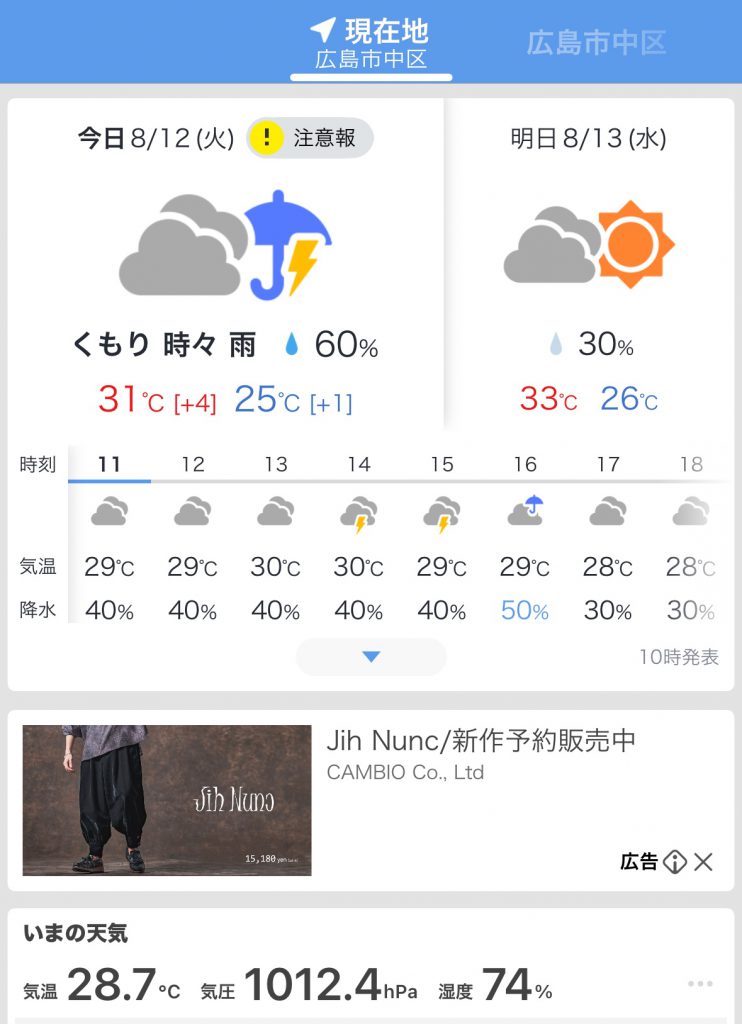Open tomorrow's 8/13 forecast card

pos(588,270)
